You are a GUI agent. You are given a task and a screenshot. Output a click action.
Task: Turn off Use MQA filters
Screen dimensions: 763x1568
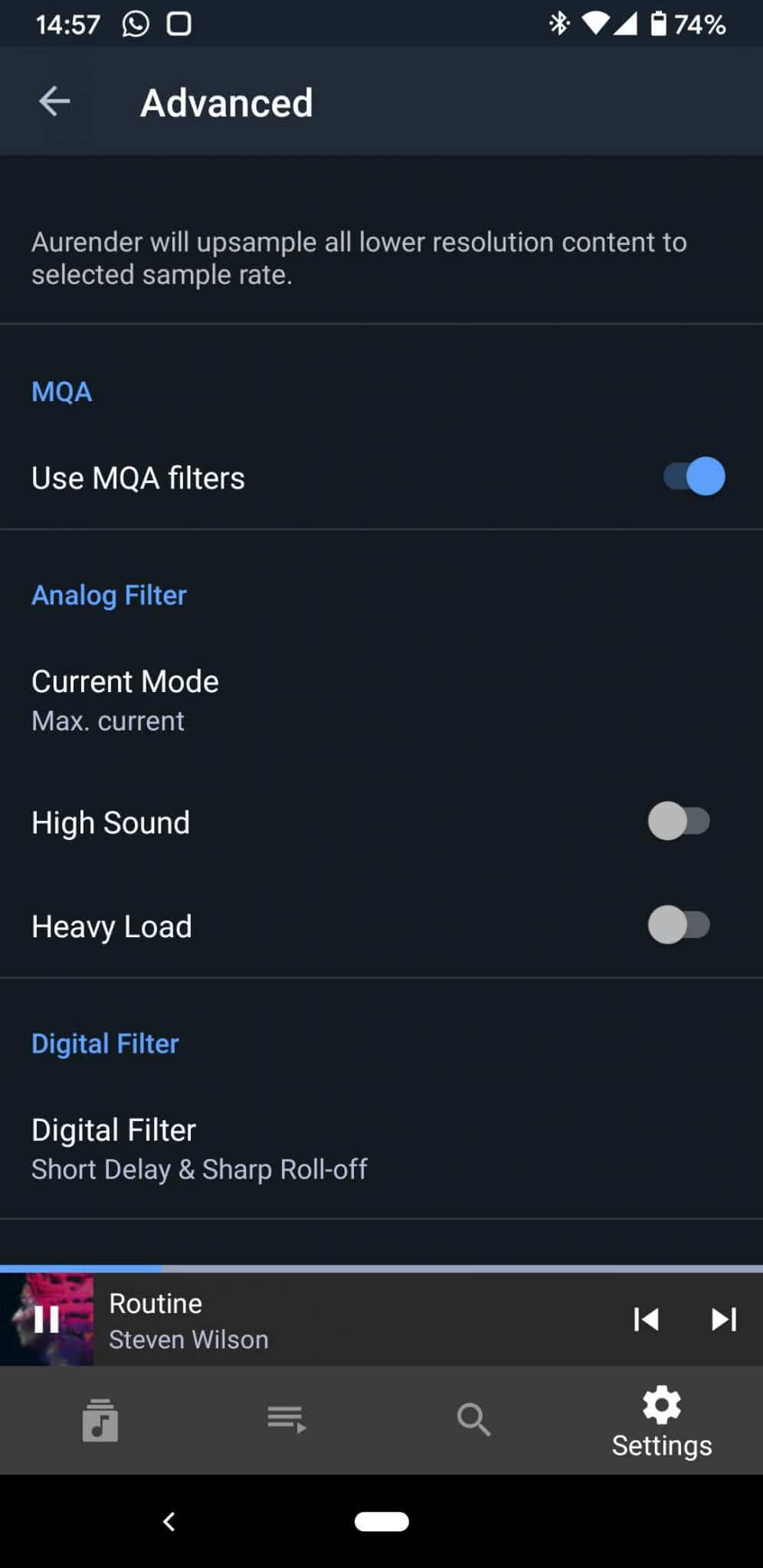(x=694, y=477)
